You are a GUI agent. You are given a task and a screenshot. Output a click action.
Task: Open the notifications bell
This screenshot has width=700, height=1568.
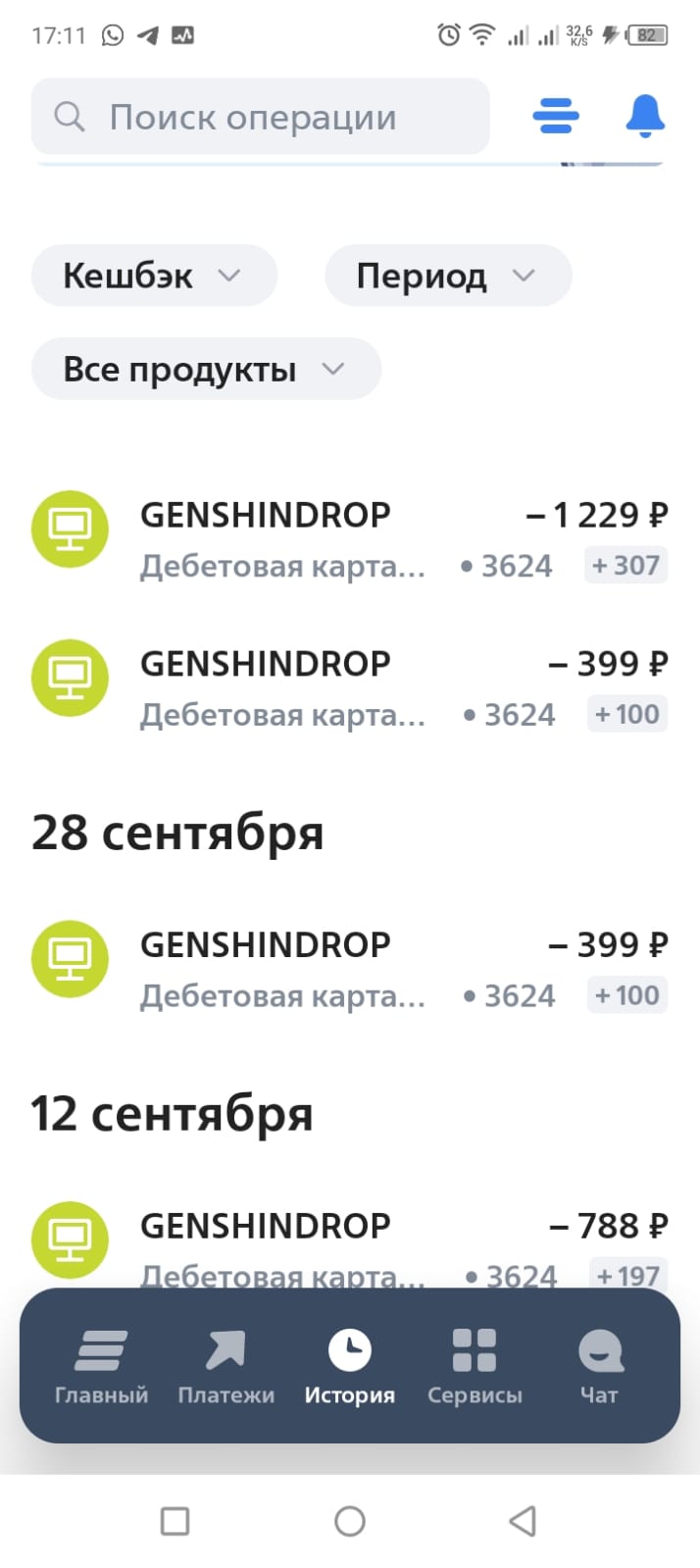coord(645,117)
